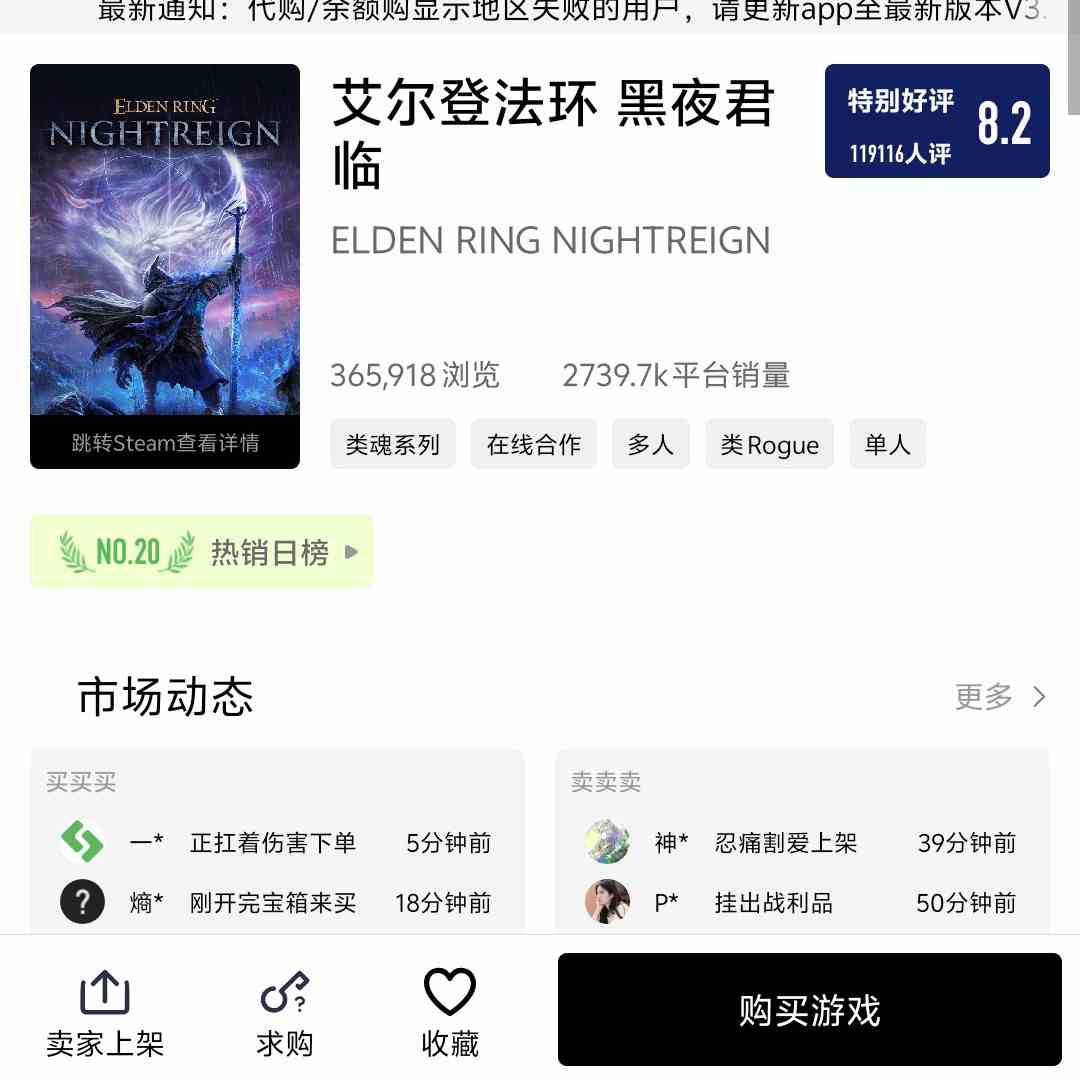Open the 类魂系列 tag

(392, 444)
